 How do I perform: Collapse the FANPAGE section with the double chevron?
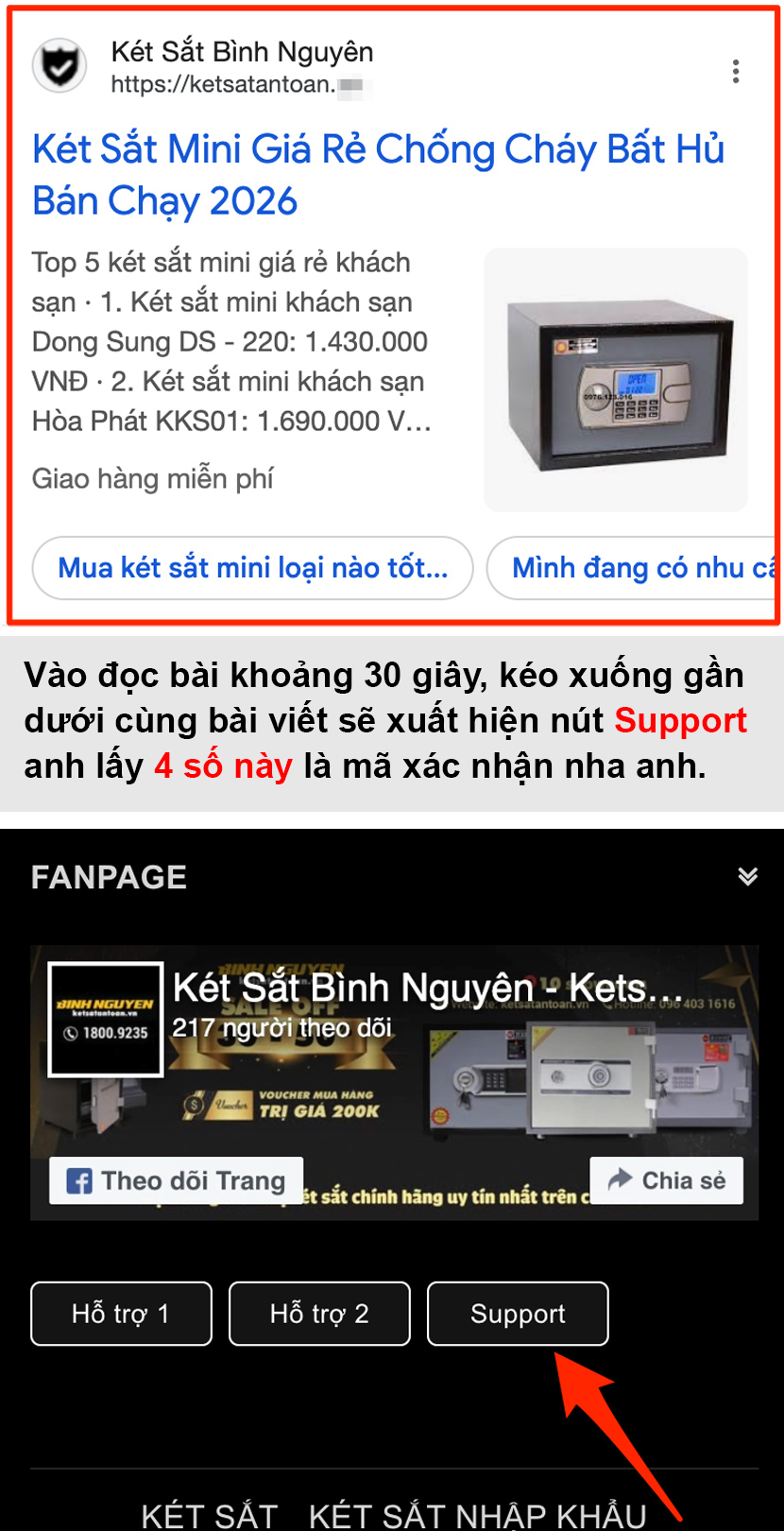point(747,877)
